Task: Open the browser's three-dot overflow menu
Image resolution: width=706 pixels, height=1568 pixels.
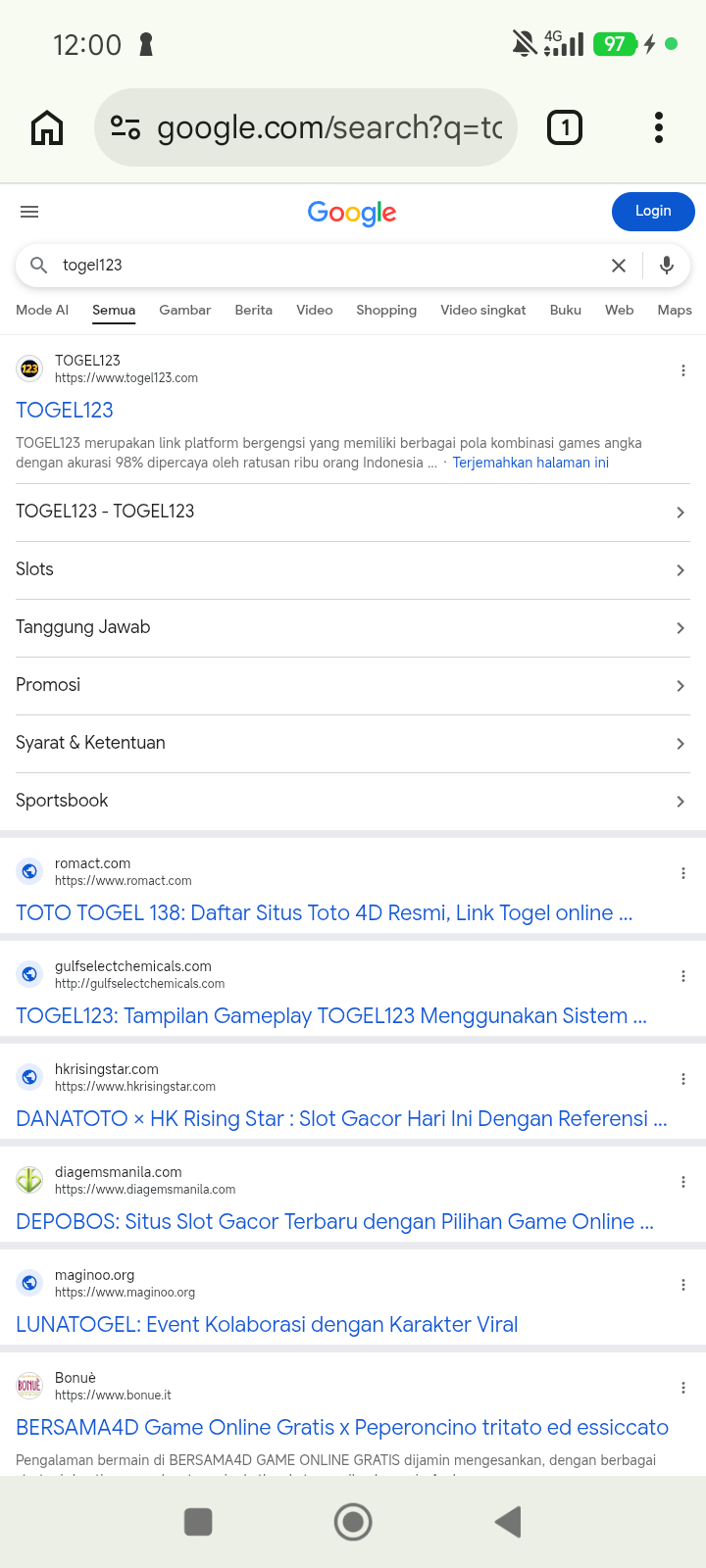Action: [659, 127]
